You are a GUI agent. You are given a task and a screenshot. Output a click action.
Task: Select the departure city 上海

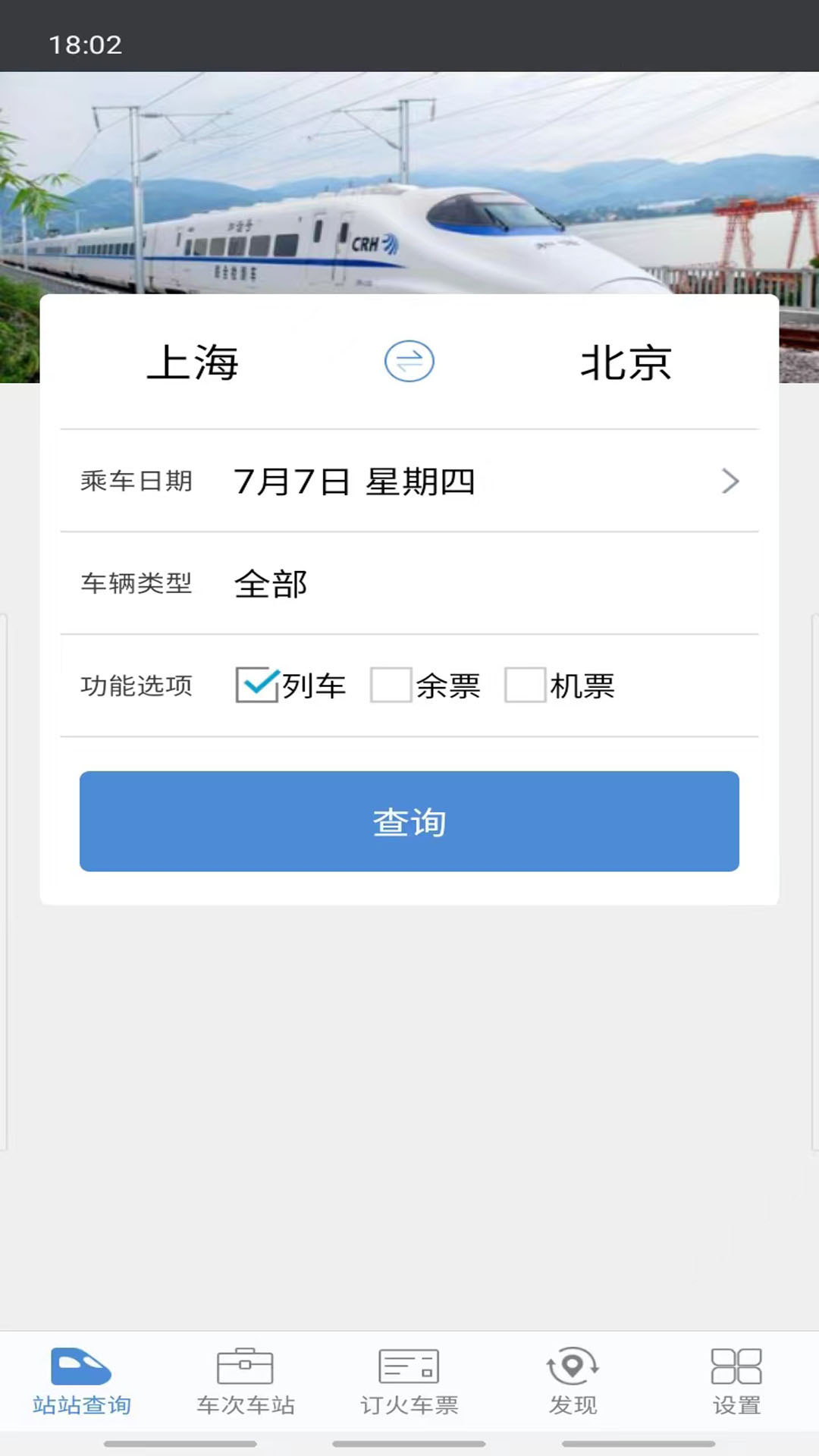pos(193,362)
